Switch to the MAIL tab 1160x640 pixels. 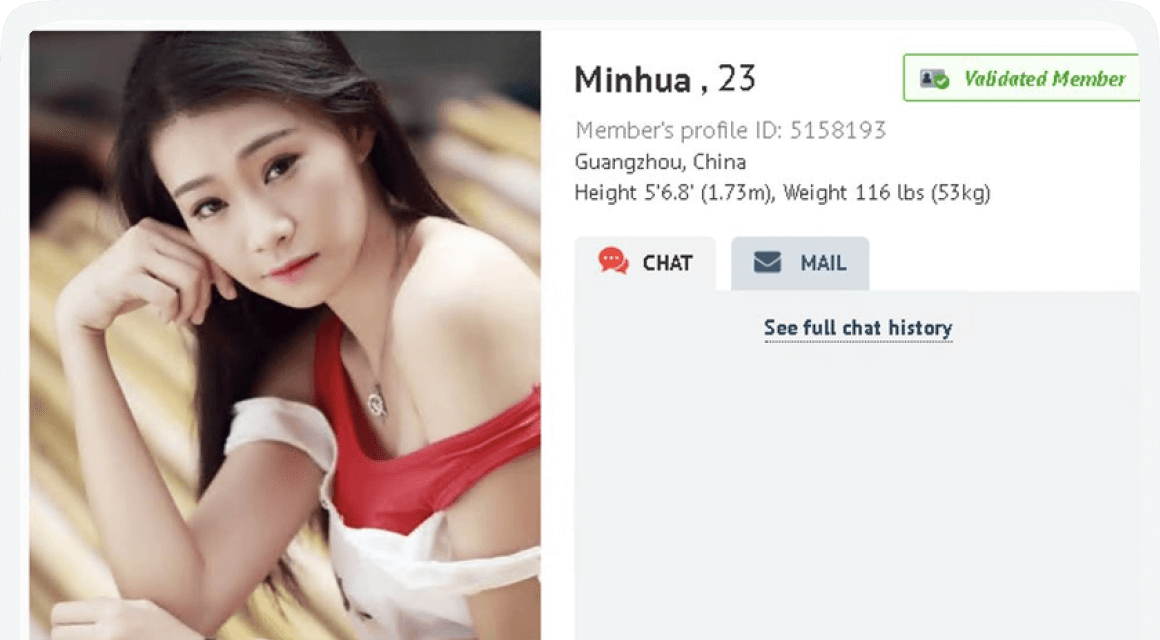tap(800, 264)
